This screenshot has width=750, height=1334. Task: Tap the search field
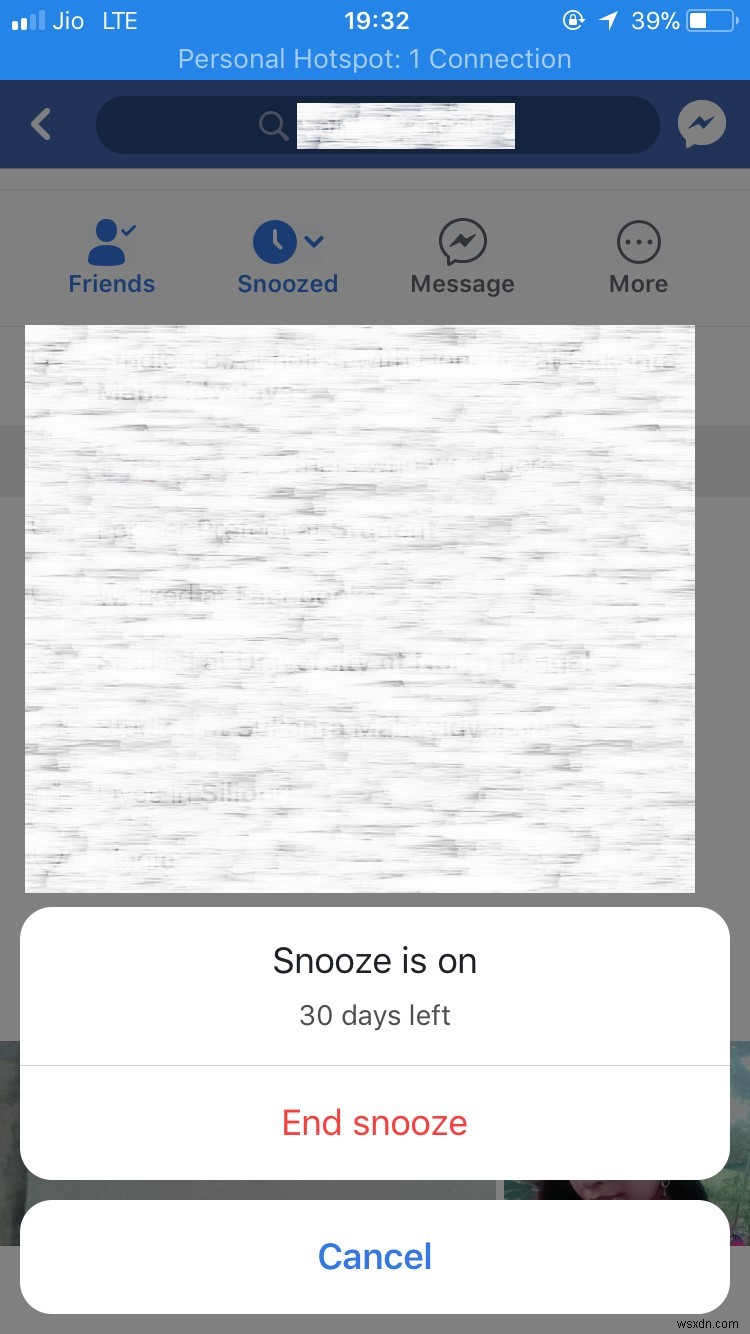[378, 125]
